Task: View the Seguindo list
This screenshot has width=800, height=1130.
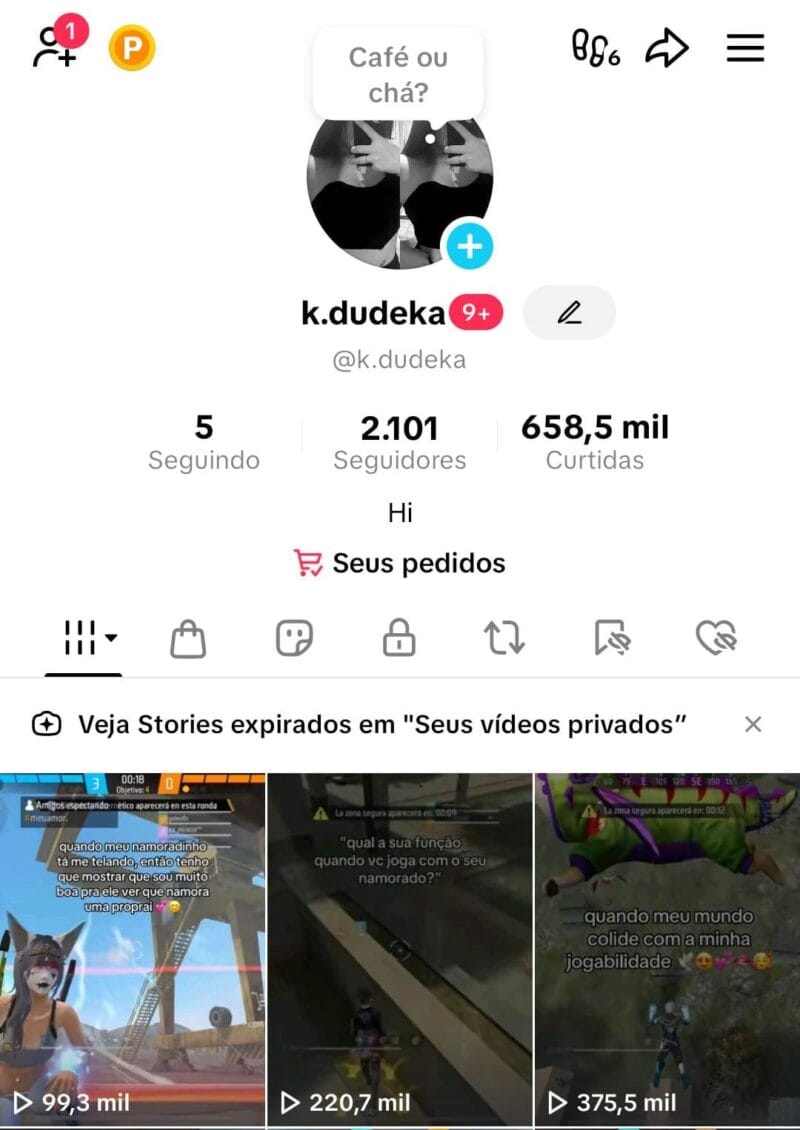Action: click(x=204, y=442)
